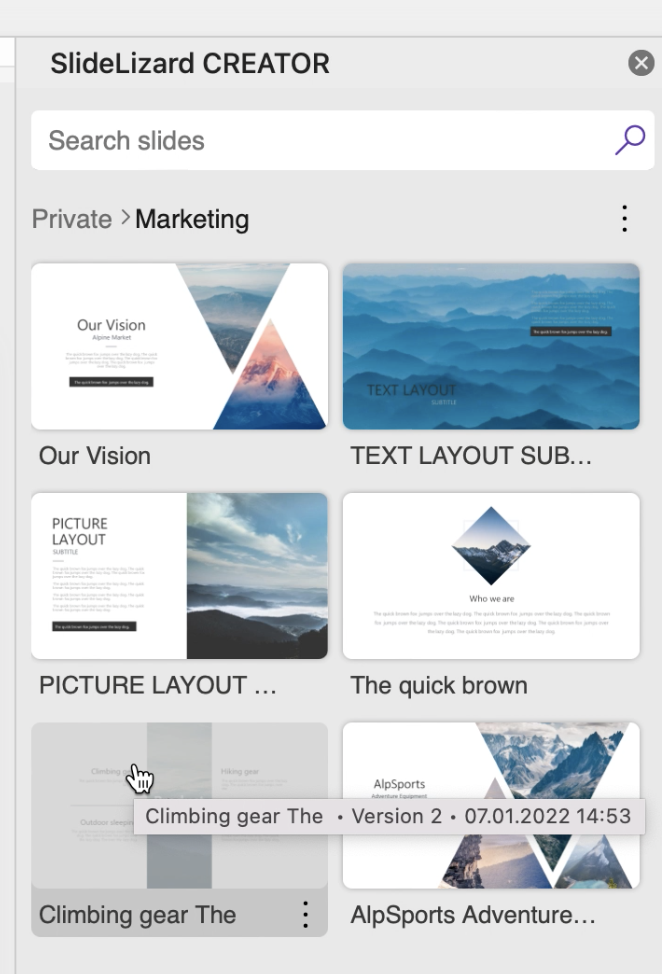Open the Marketing folder overflow menu
Image resolution: width=662 pixels, height=974 pixels.
(x=624, y=219)
